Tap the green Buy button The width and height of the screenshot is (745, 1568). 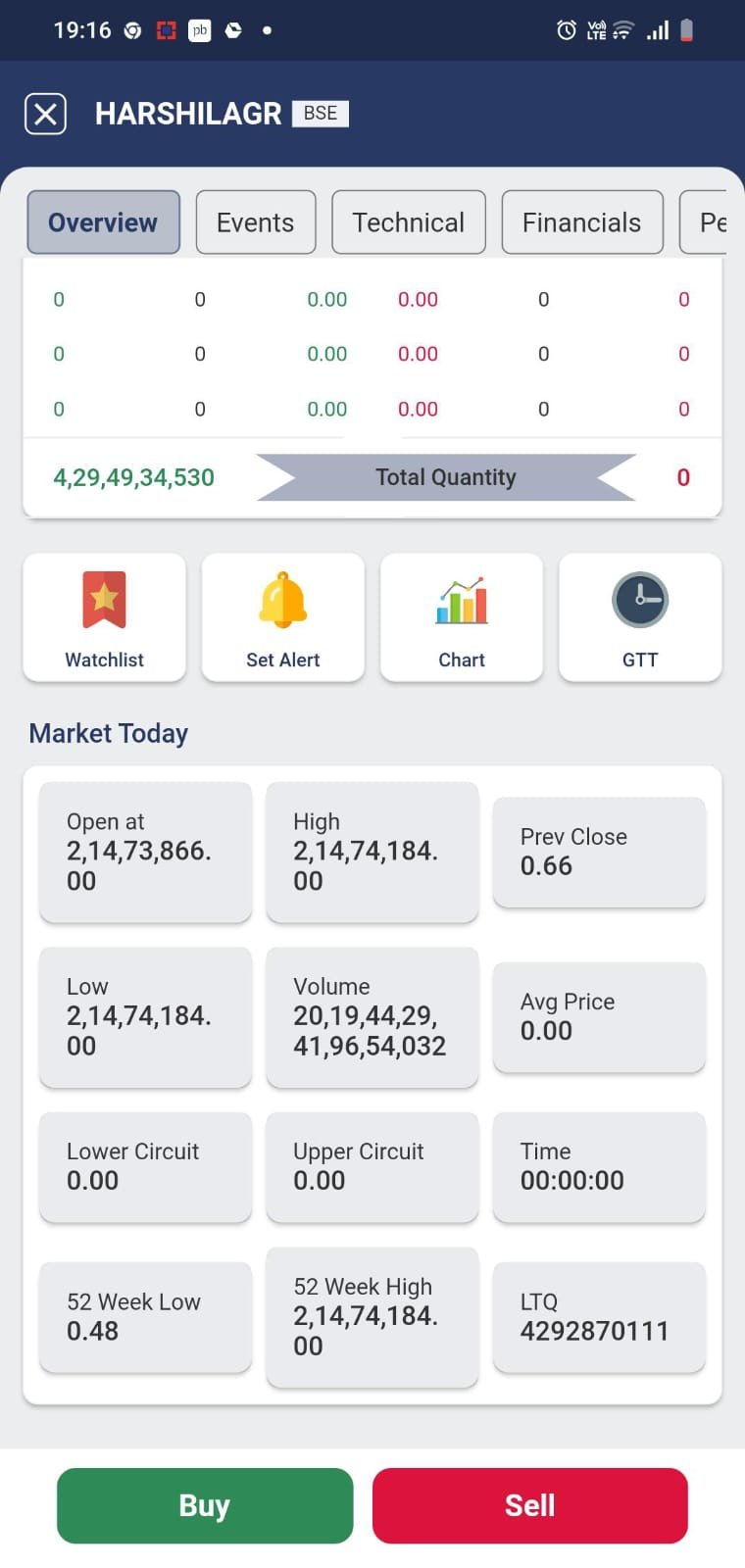pos(204,1505)
